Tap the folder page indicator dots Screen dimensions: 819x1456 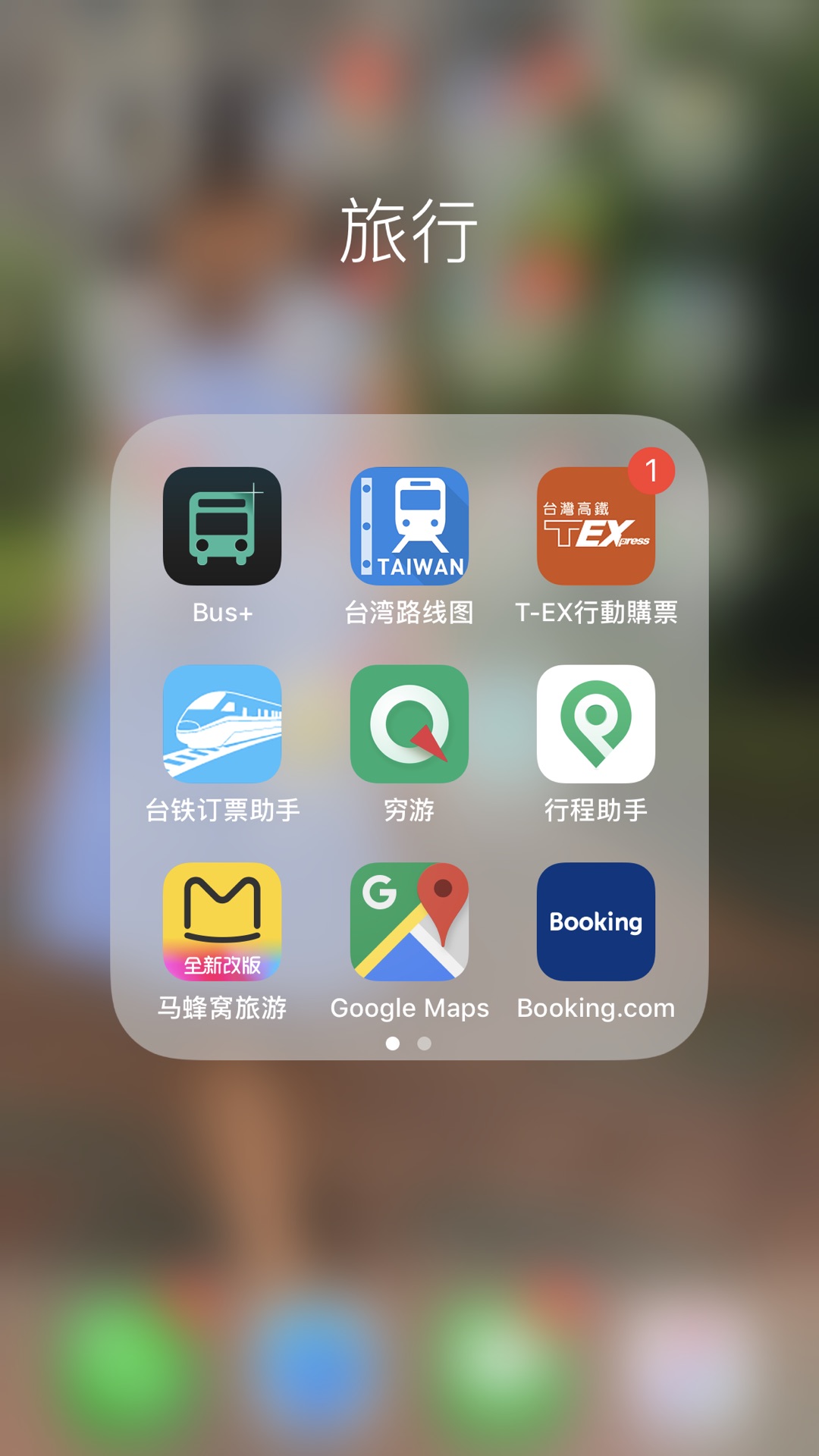(409, 1043)
